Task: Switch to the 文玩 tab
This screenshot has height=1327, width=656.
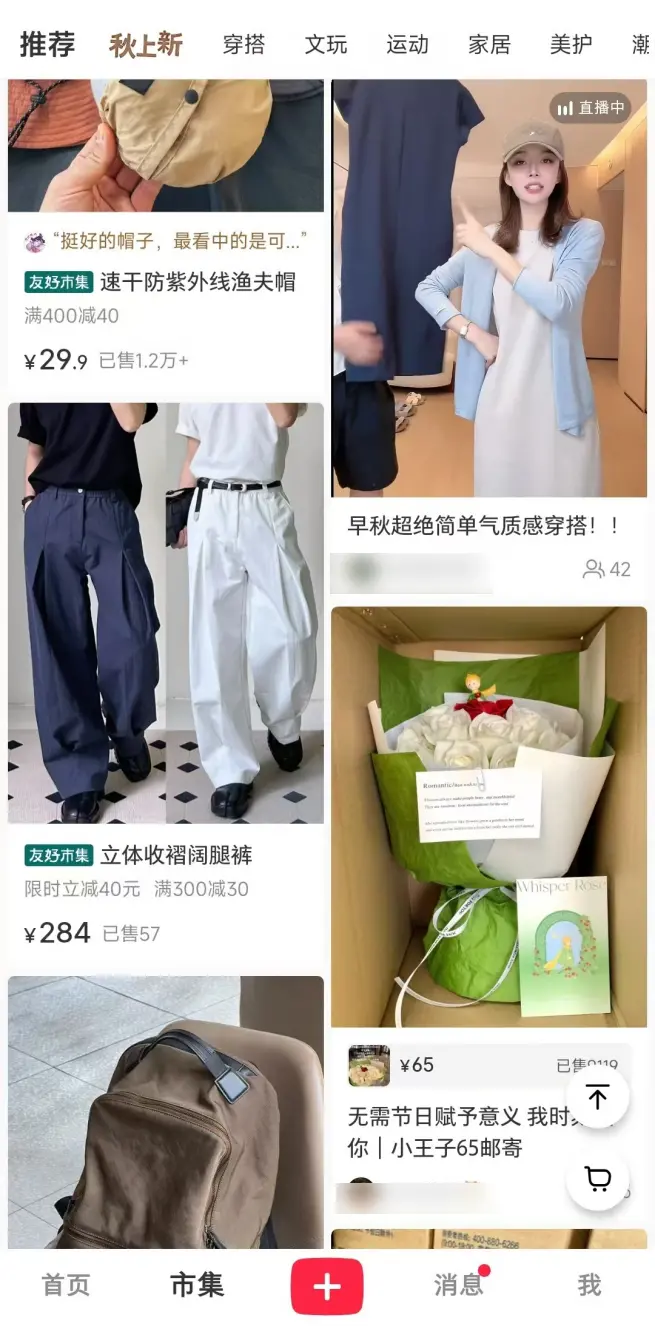Action: tap(326, 45)
